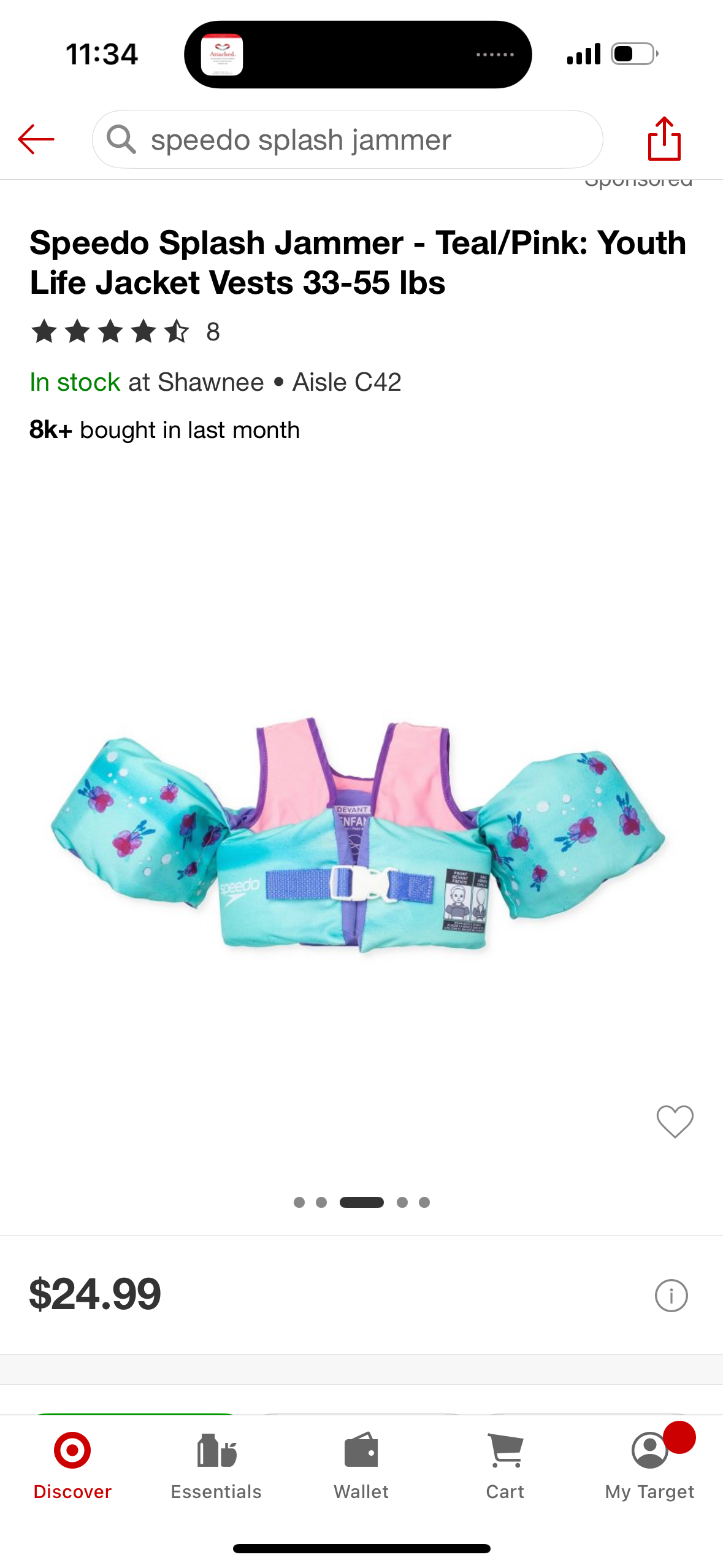
Task: Open the Wallet tab
Action: (x=361, y=1465)
